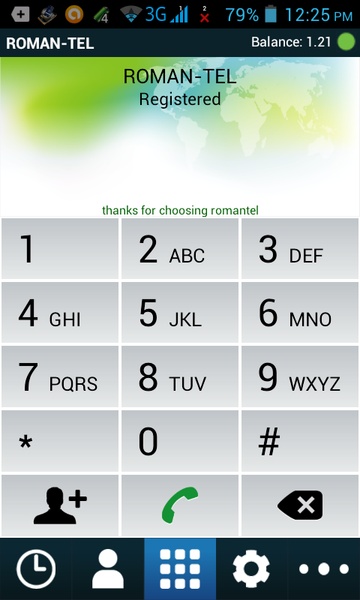Viewport: 360px width, 600px height.
Task: Switch to the contacts tab
Action: click(108, 569)
